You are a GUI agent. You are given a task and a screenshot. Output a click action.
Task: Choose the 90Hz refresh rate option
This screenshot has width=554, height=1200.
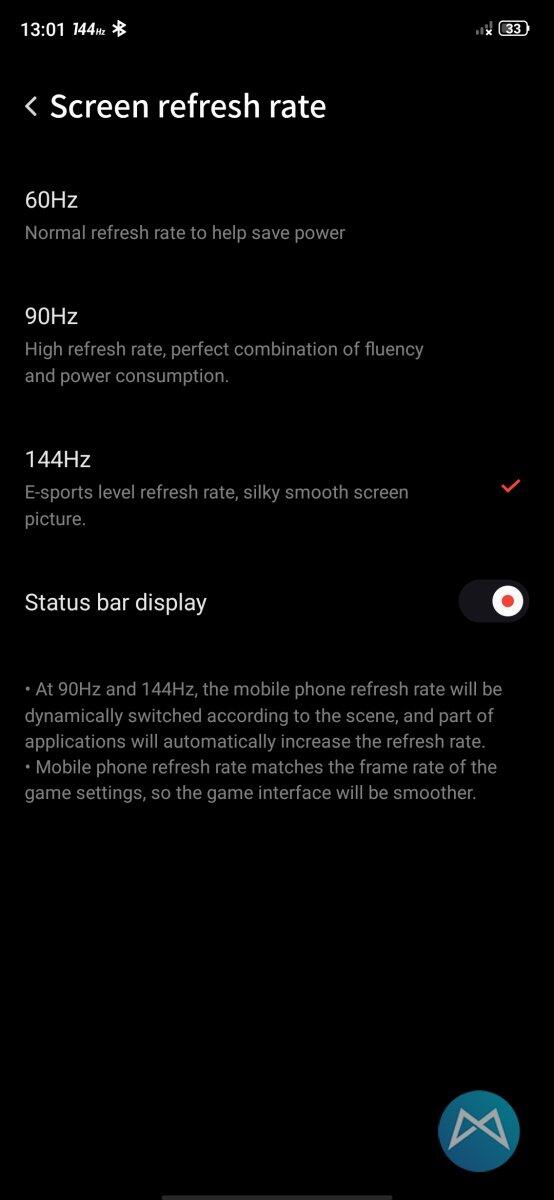coord(277,346)
